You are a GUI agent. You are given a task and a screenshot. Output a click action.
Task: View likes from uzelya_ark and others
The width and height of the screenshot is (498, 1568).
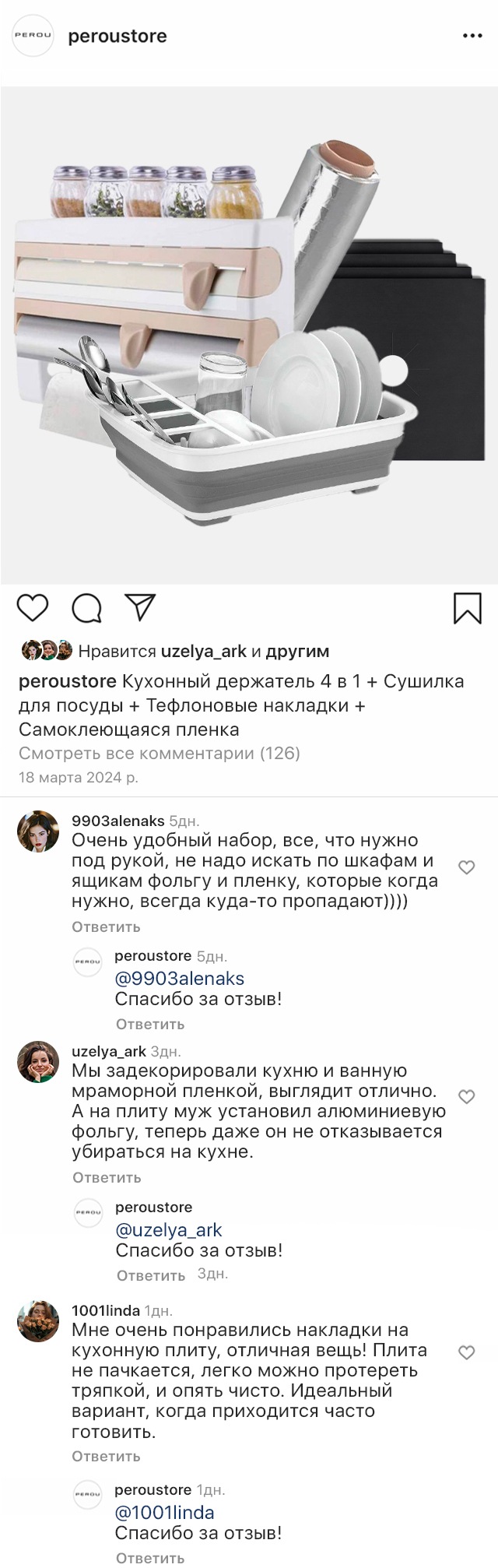(x=204, y=651)
